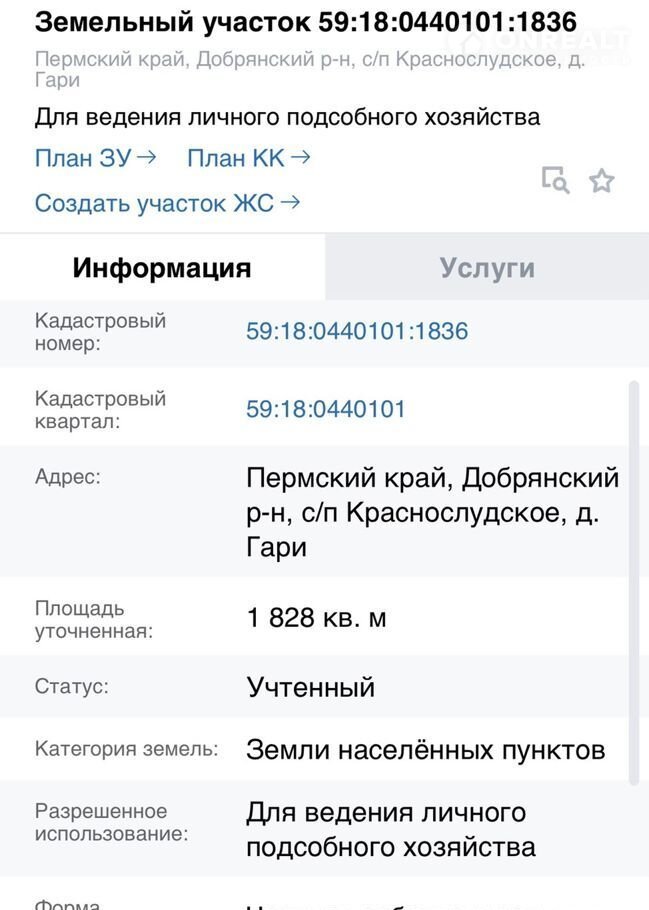Switch to the Услуги tab

[487, 268]
